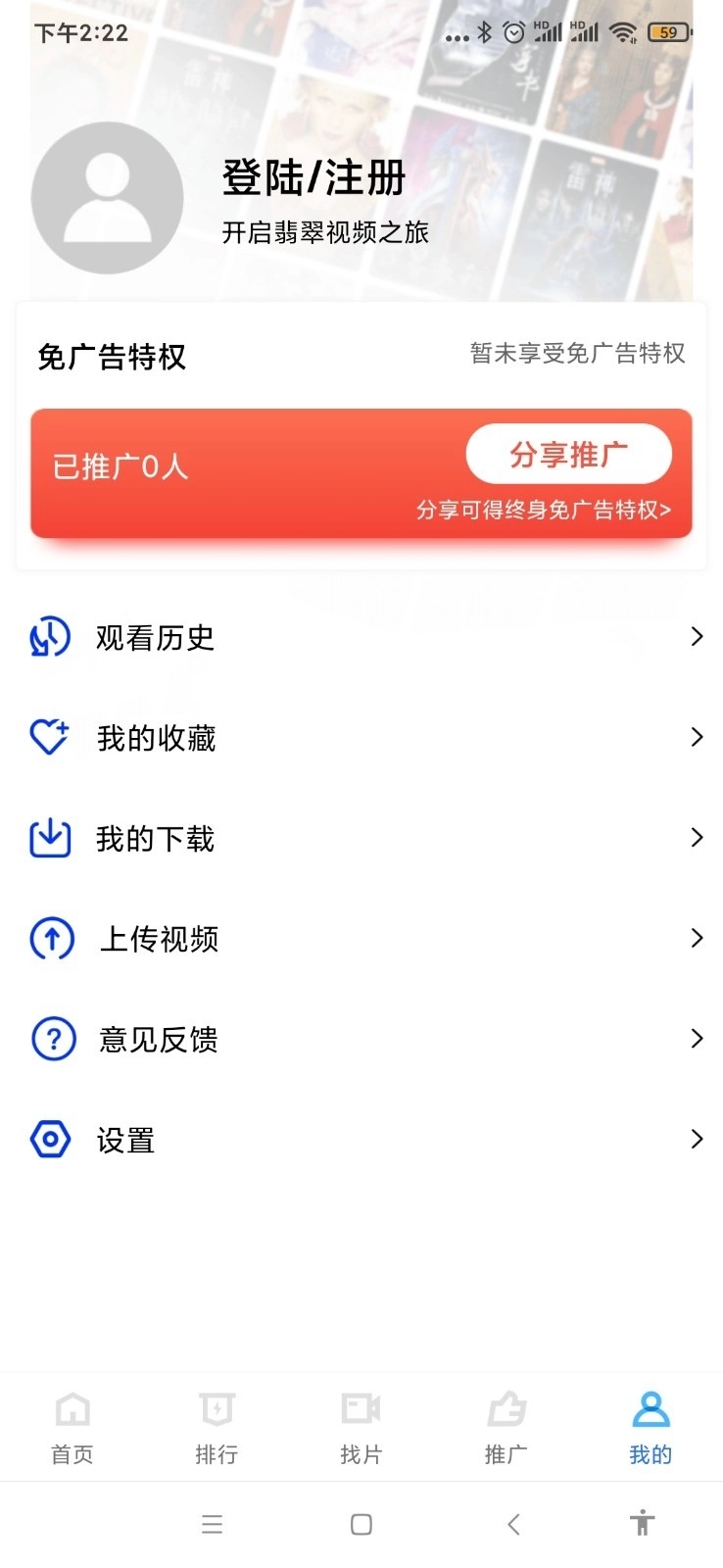Image resolution: width=723 pixels, height=1568 pixels.
Task: Switch to the 推广 promotion tab
Action: 506,1427
